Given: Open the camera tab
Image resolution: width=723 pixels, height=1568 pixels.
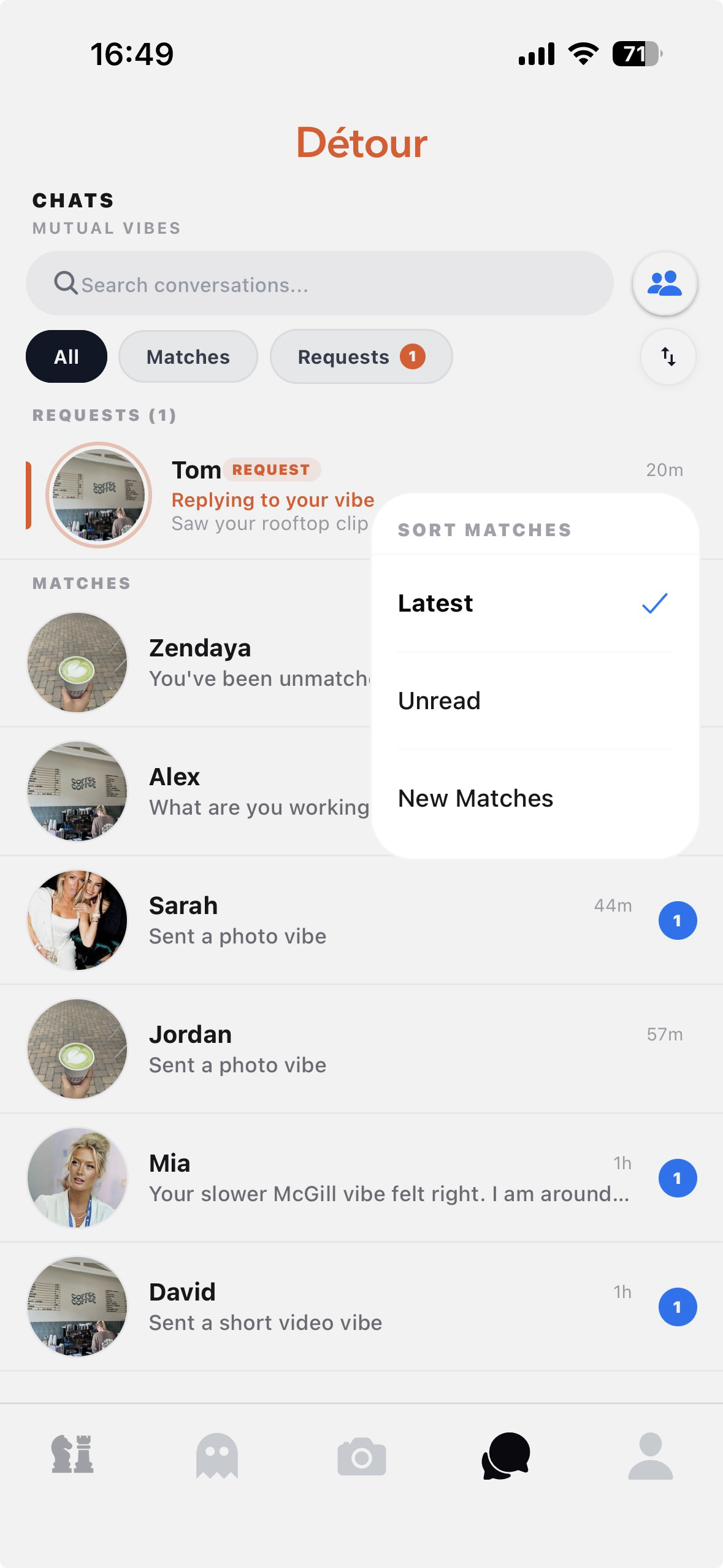Looking at the screenshot, I should tap(362, 1456).
